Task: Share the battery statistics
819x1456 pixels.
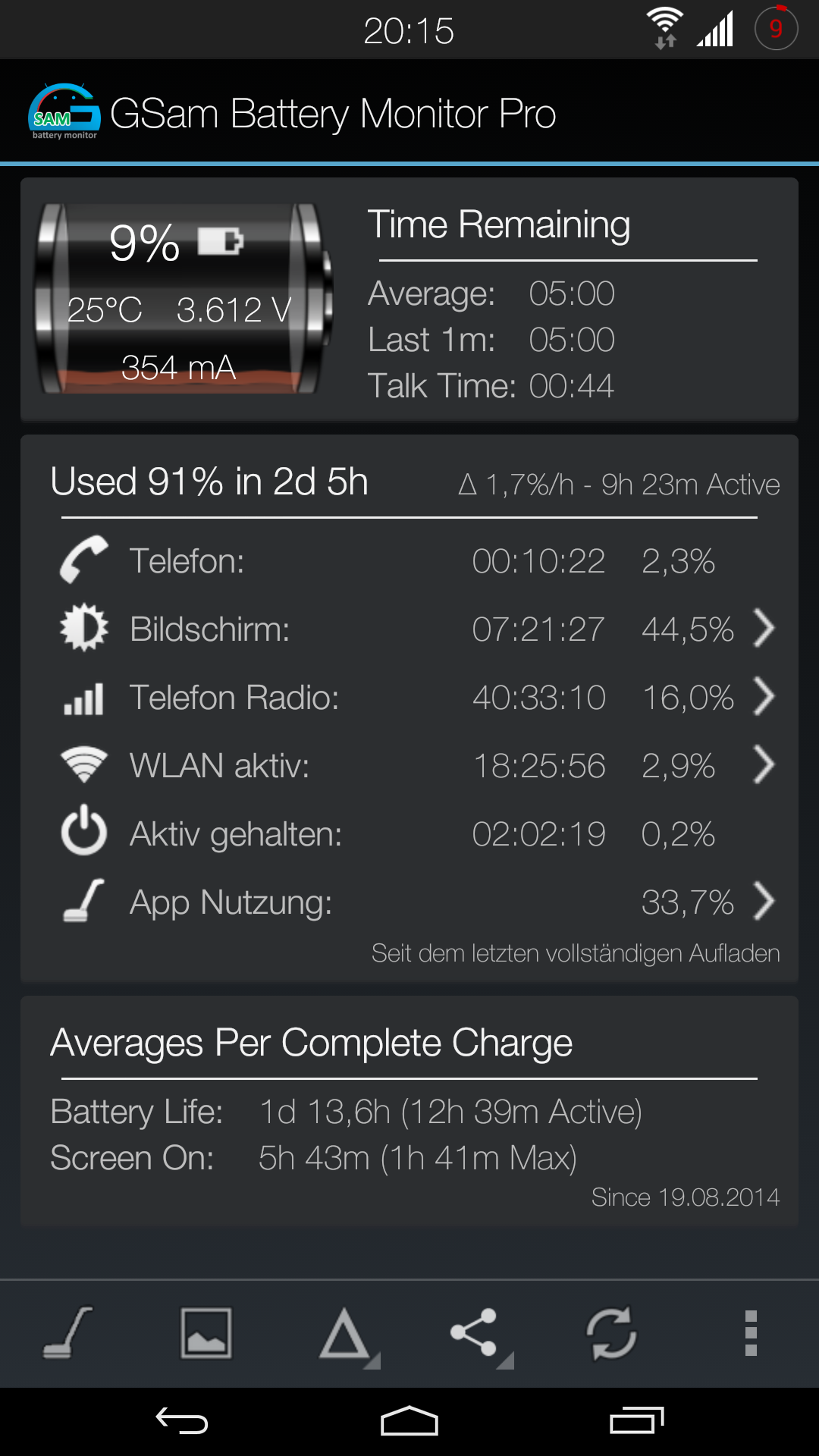Action: point(478,1335)
